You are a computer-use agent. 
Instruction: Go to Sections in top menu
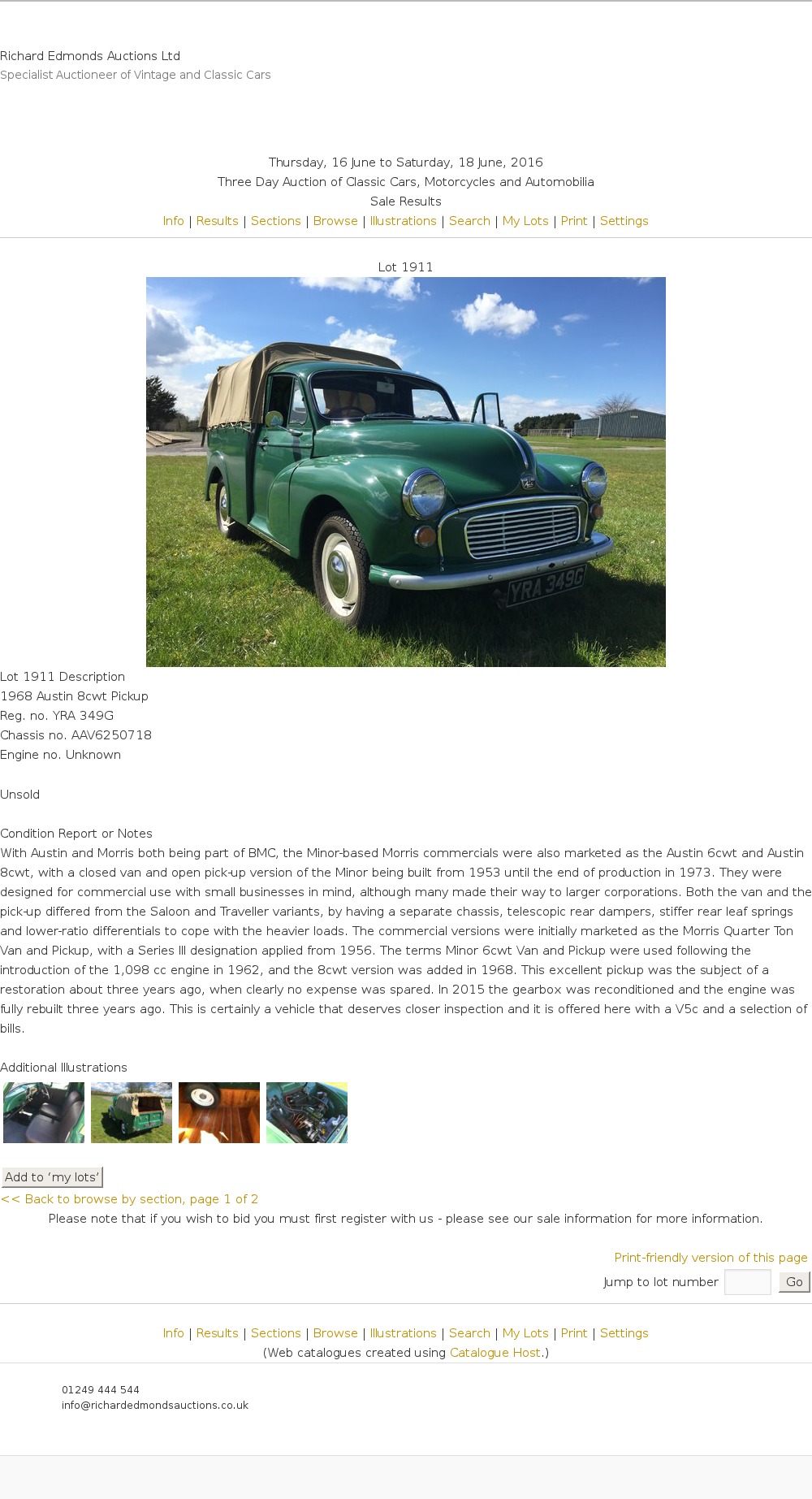(x=275, y=221)
